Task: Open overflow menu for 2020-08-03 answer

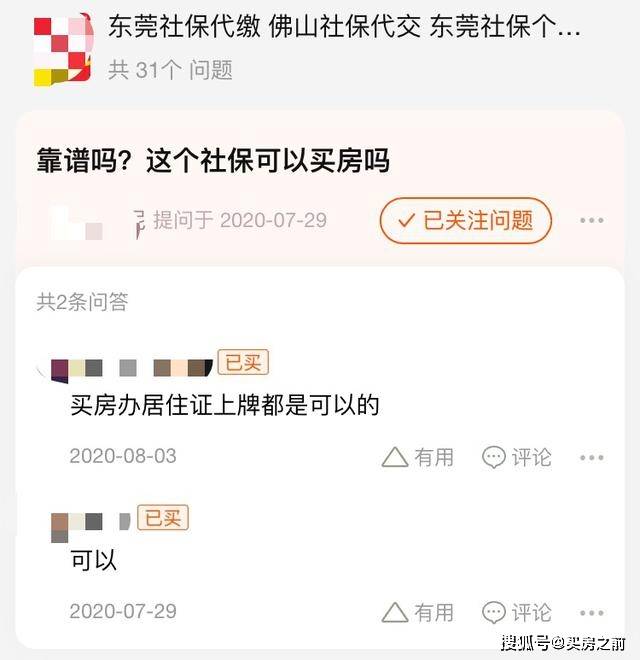Action: coord(592,458)
